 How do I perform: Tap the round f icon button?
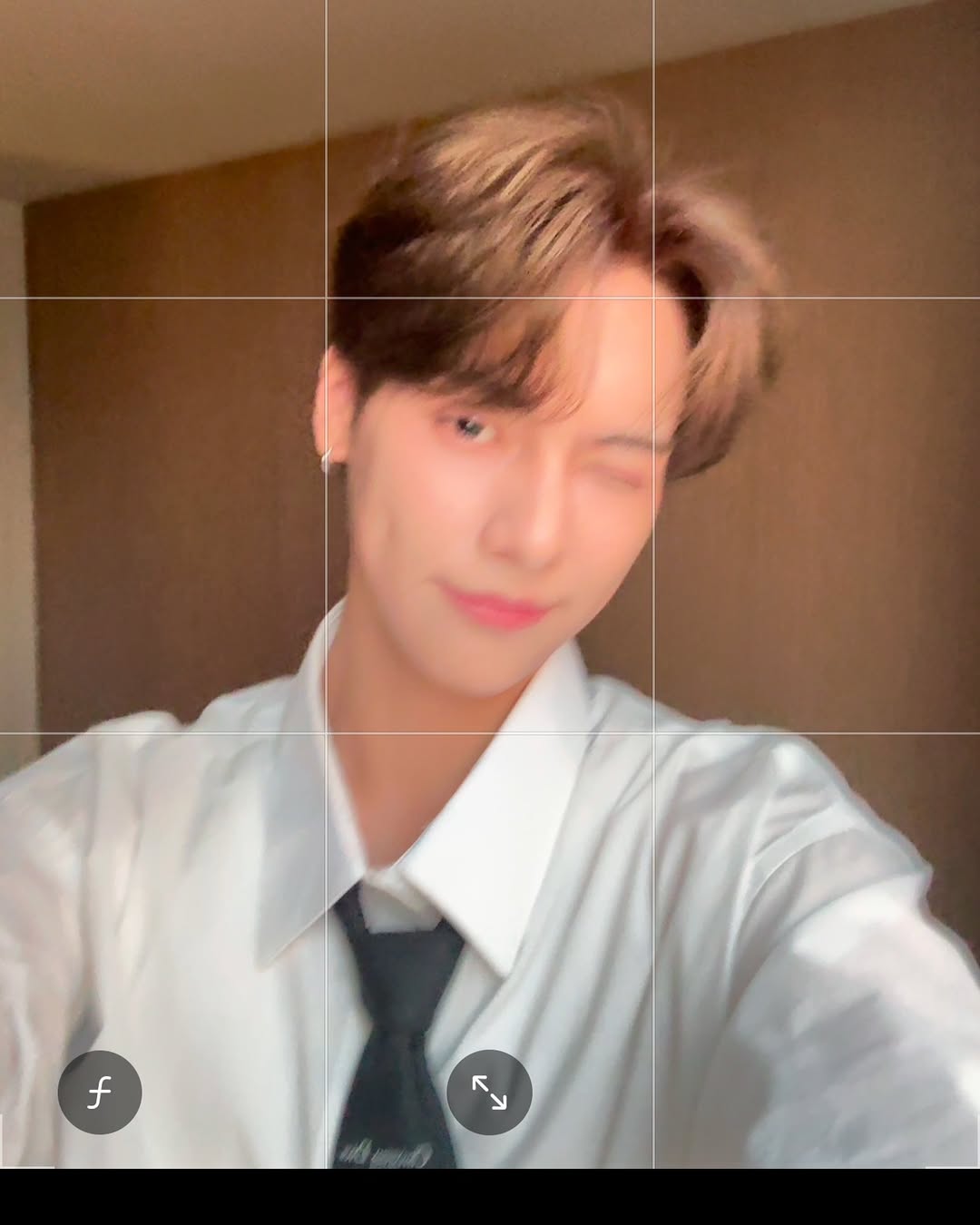[x=100, y=1092]
